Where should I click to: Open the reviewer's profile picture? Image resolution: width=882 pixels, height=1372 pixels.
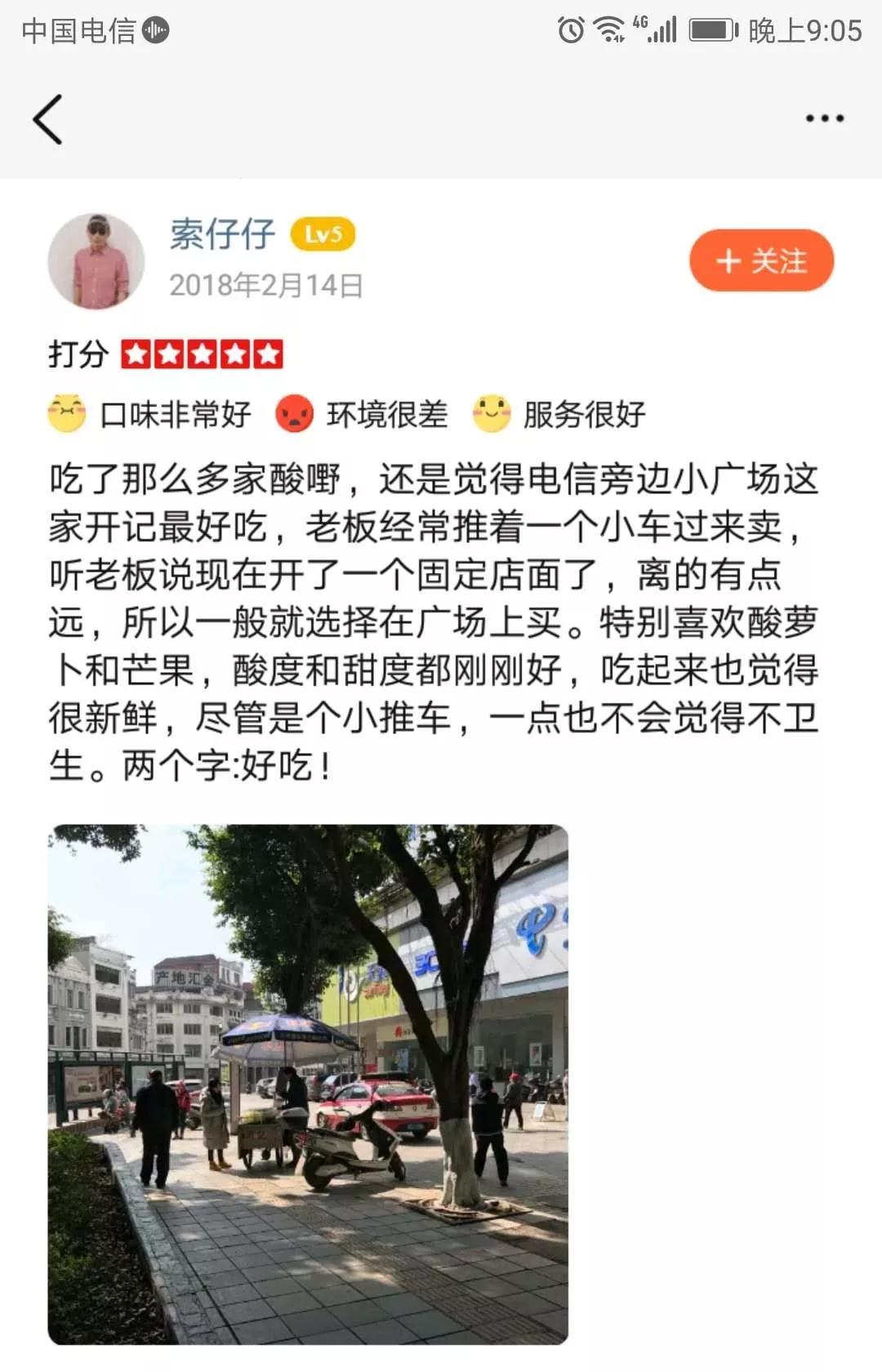tap(96, 261)
